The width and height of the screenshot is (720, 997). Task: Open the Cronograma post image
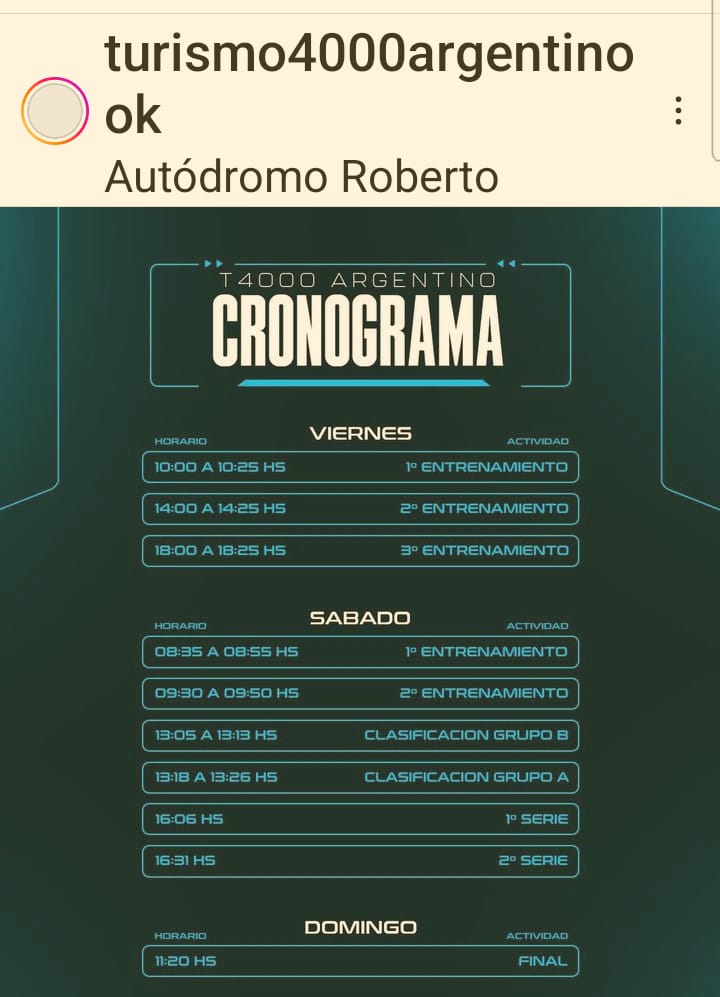point(360,602)
